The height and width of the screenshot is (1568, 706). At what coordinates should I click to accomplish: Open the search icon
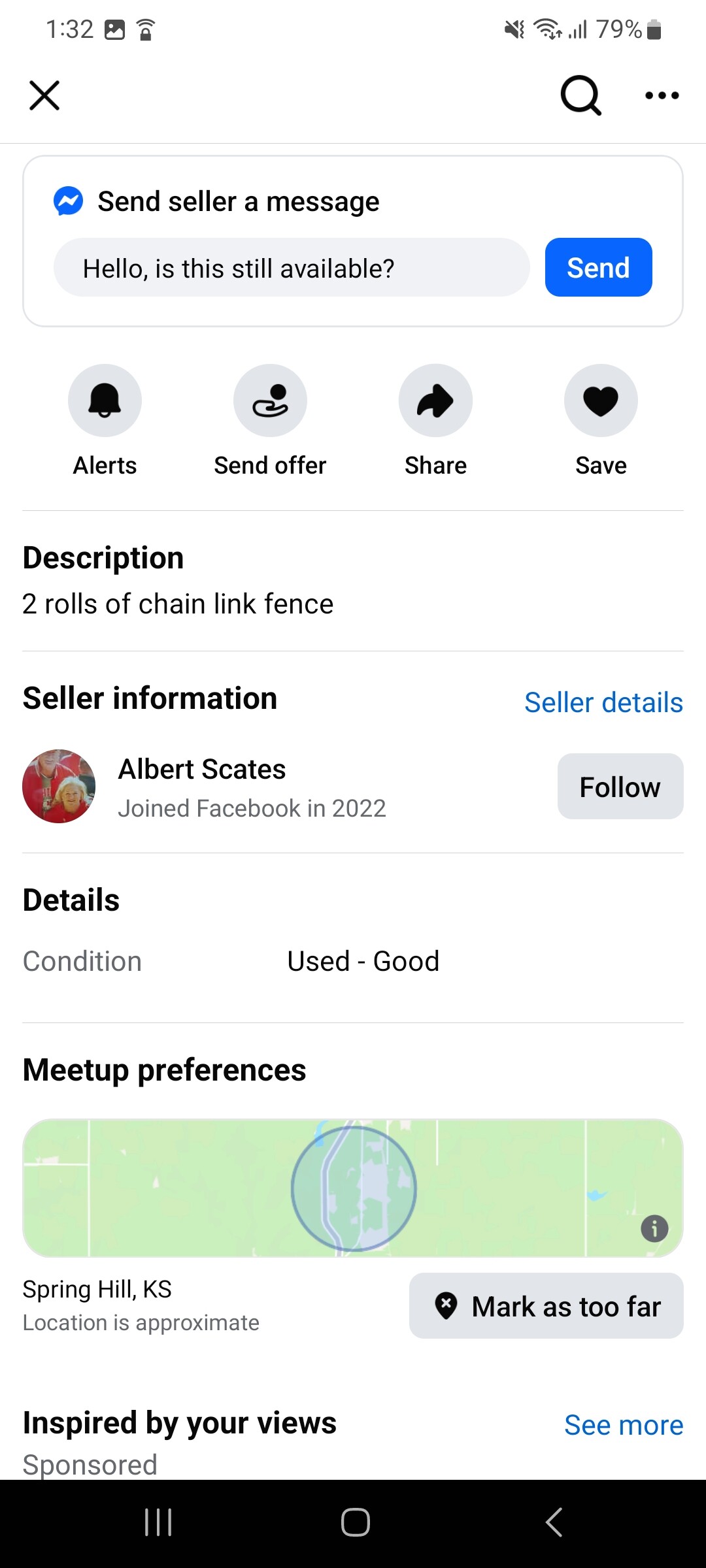pos(580,96)
